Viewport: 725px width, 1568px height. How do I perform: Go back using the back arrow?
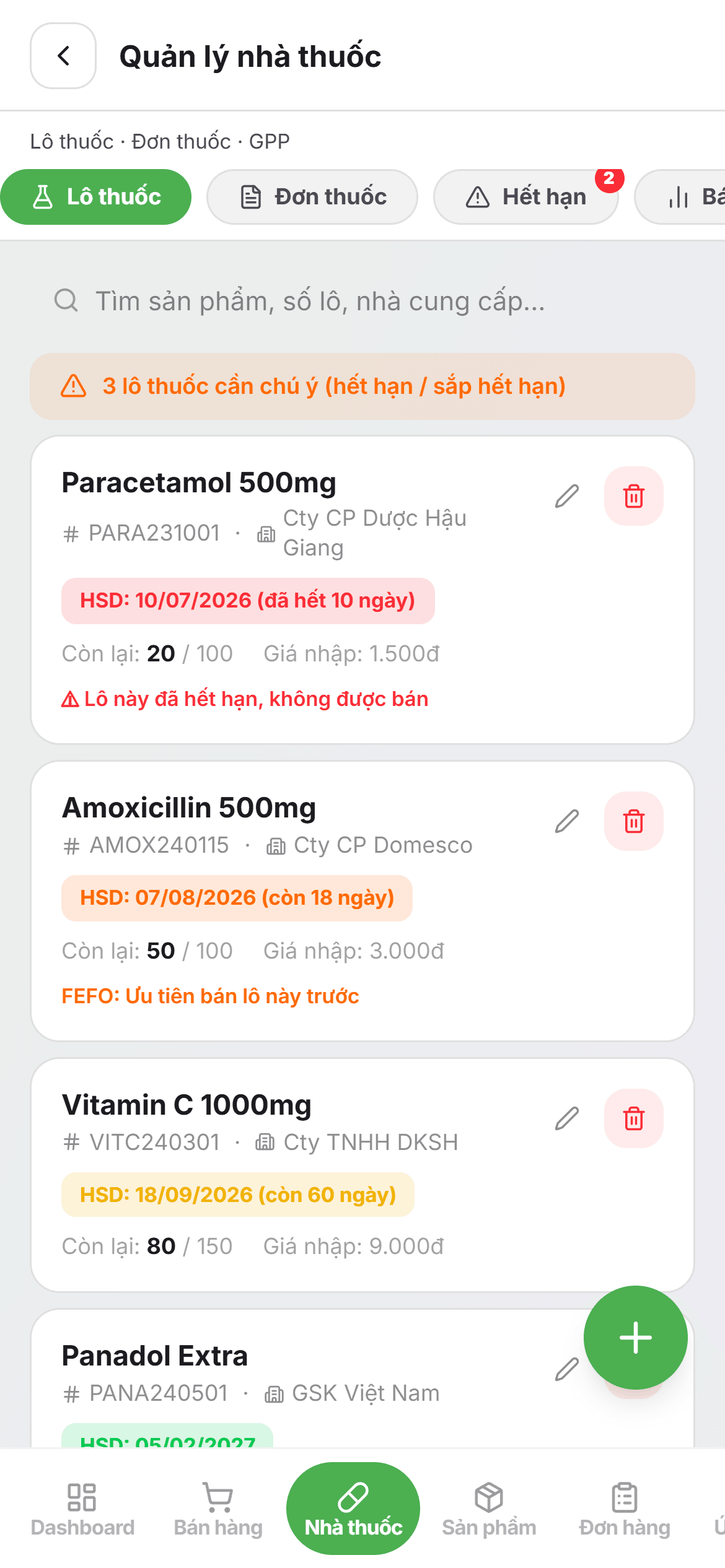(63, 56)
